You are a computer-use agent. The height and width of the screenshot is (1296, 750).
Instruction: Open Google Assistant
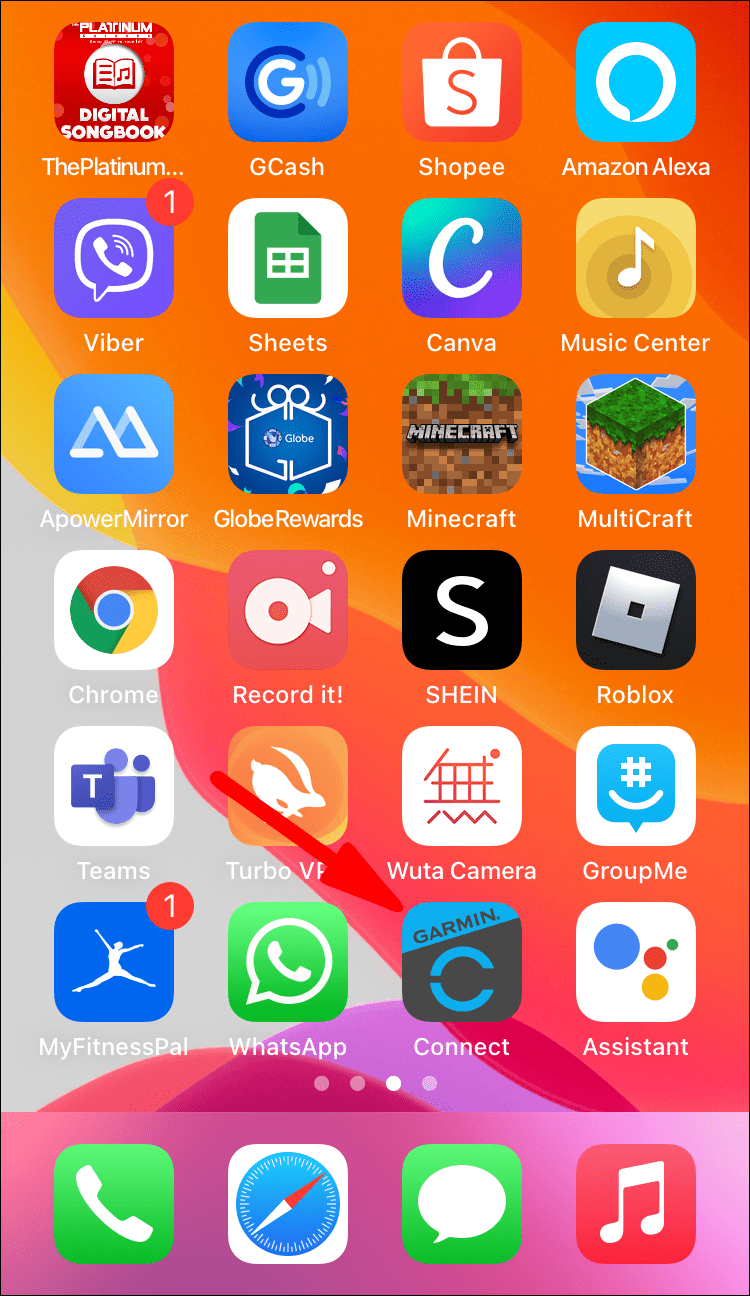635,962
